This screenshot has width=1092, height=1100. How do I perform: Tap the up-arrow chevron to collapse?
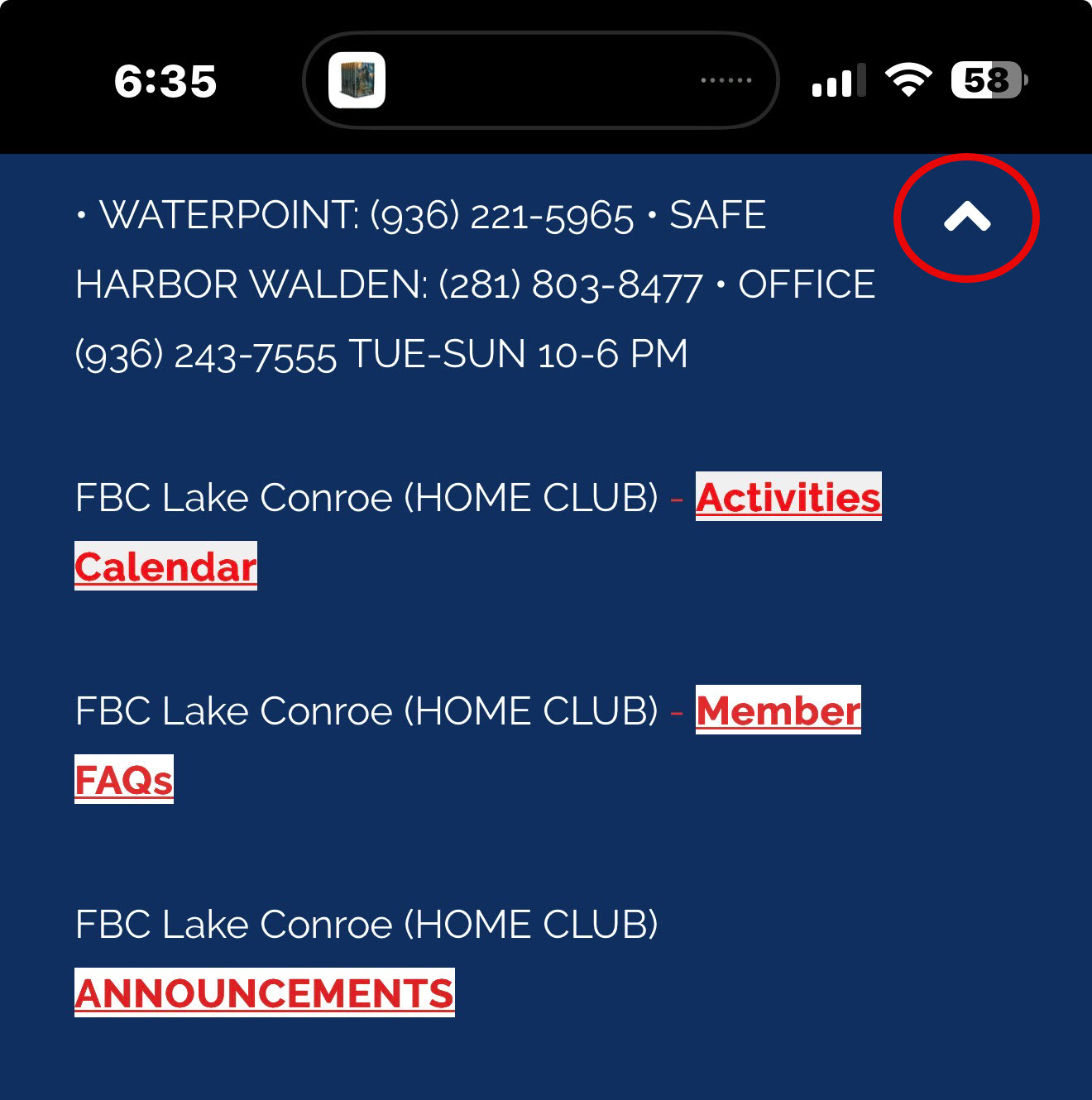pyautogui.click(x=966, y=218)
